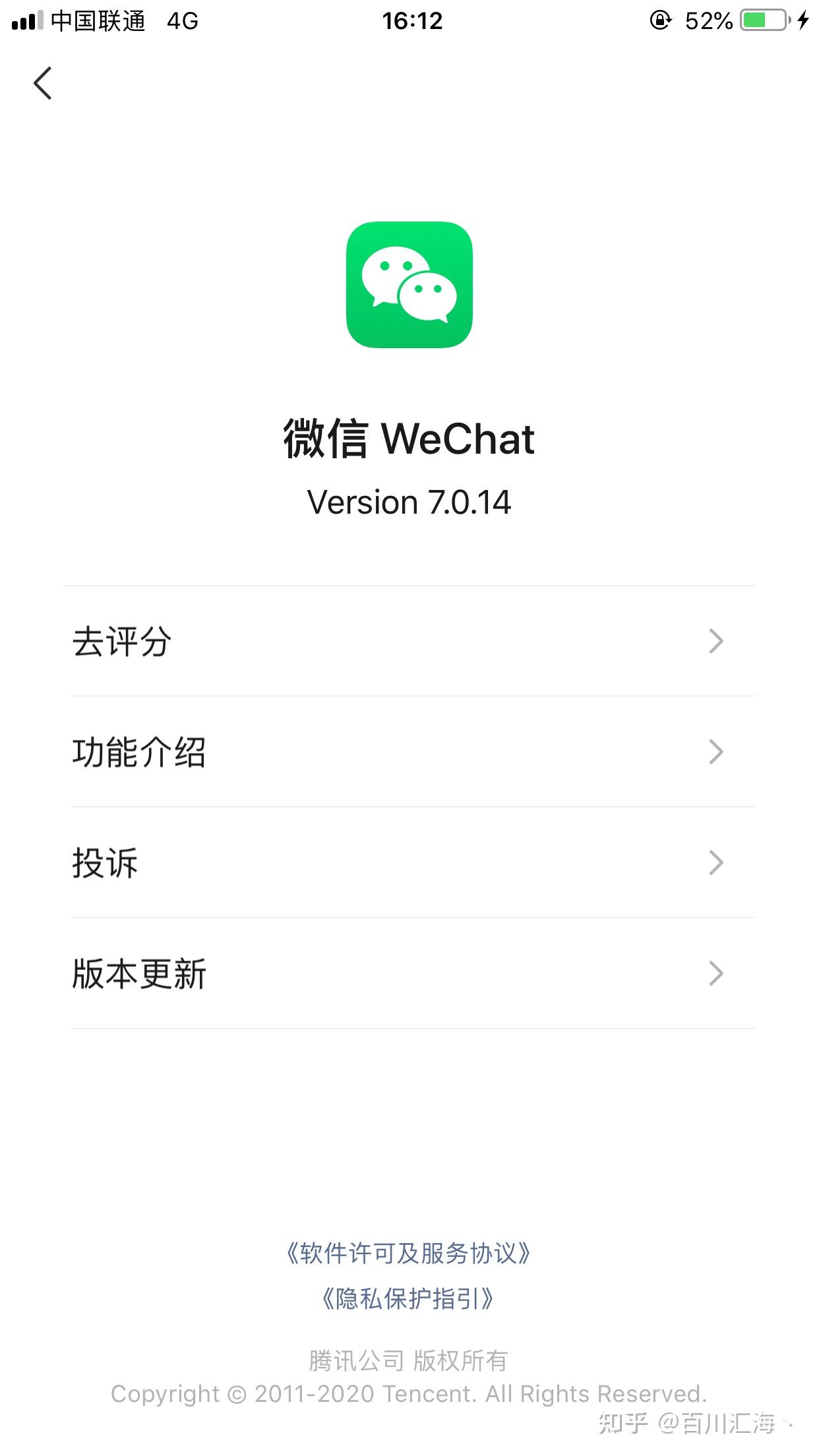The image size is (819, 1456).
Task: View the 《软件许可及服务协议》 link
Action: pos(409,1253)
